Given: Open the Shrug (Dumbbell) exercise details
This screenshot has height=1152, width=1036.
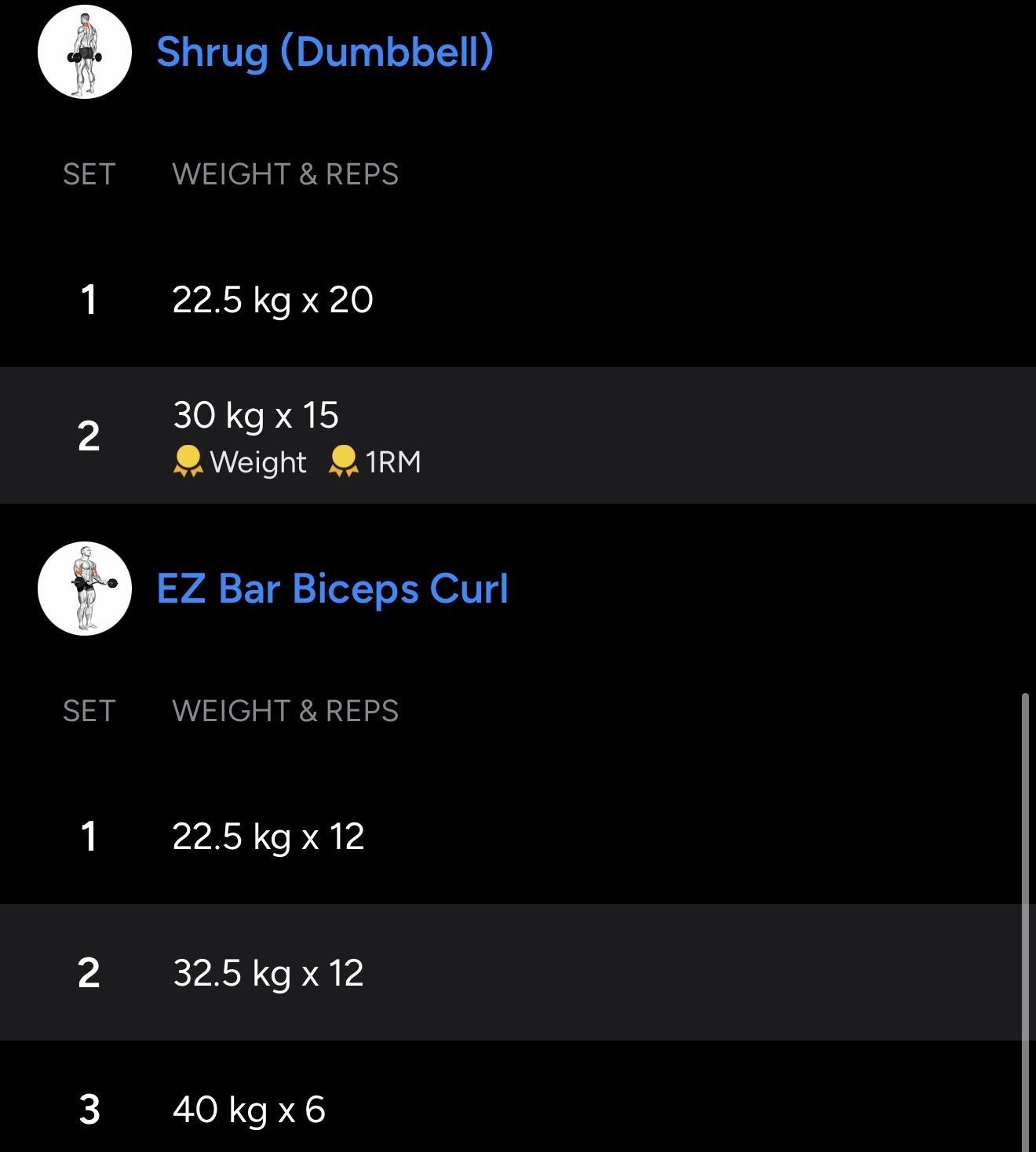Looking at the screenshot, I should [x=325, y=52].
